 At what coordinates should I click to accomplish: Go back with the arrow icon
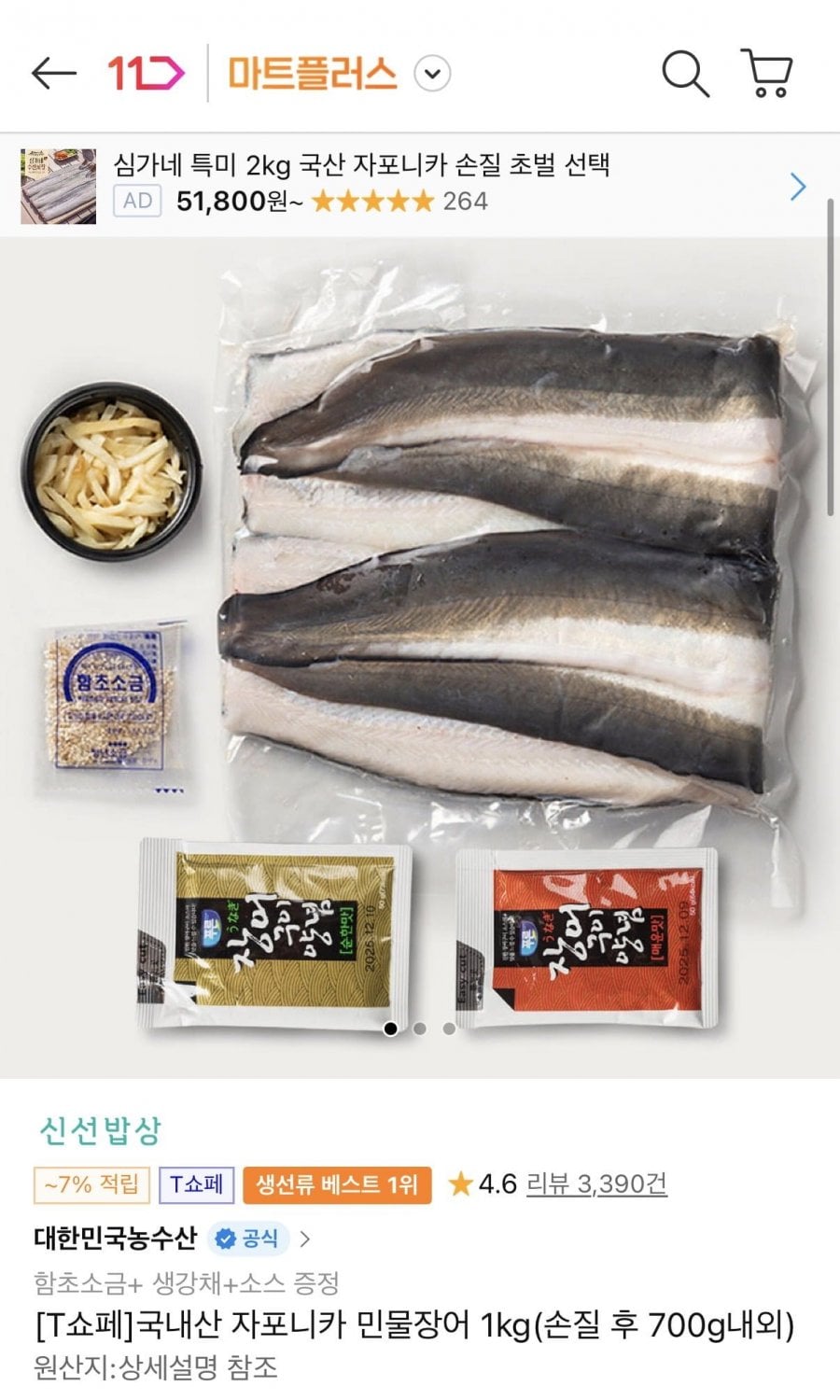53,73
